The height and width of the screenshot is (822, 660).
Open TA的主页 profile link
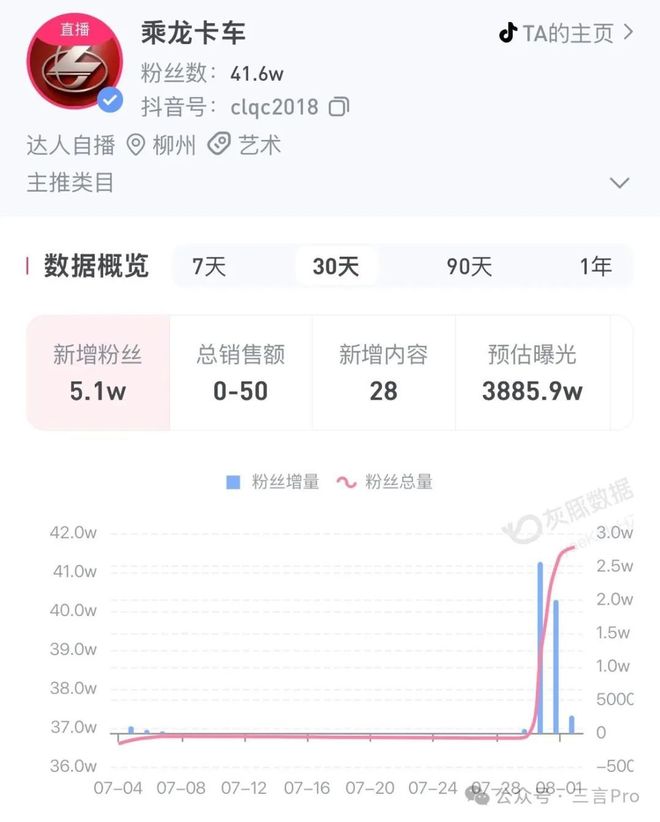pyautogui.click(x=566, y=33)
